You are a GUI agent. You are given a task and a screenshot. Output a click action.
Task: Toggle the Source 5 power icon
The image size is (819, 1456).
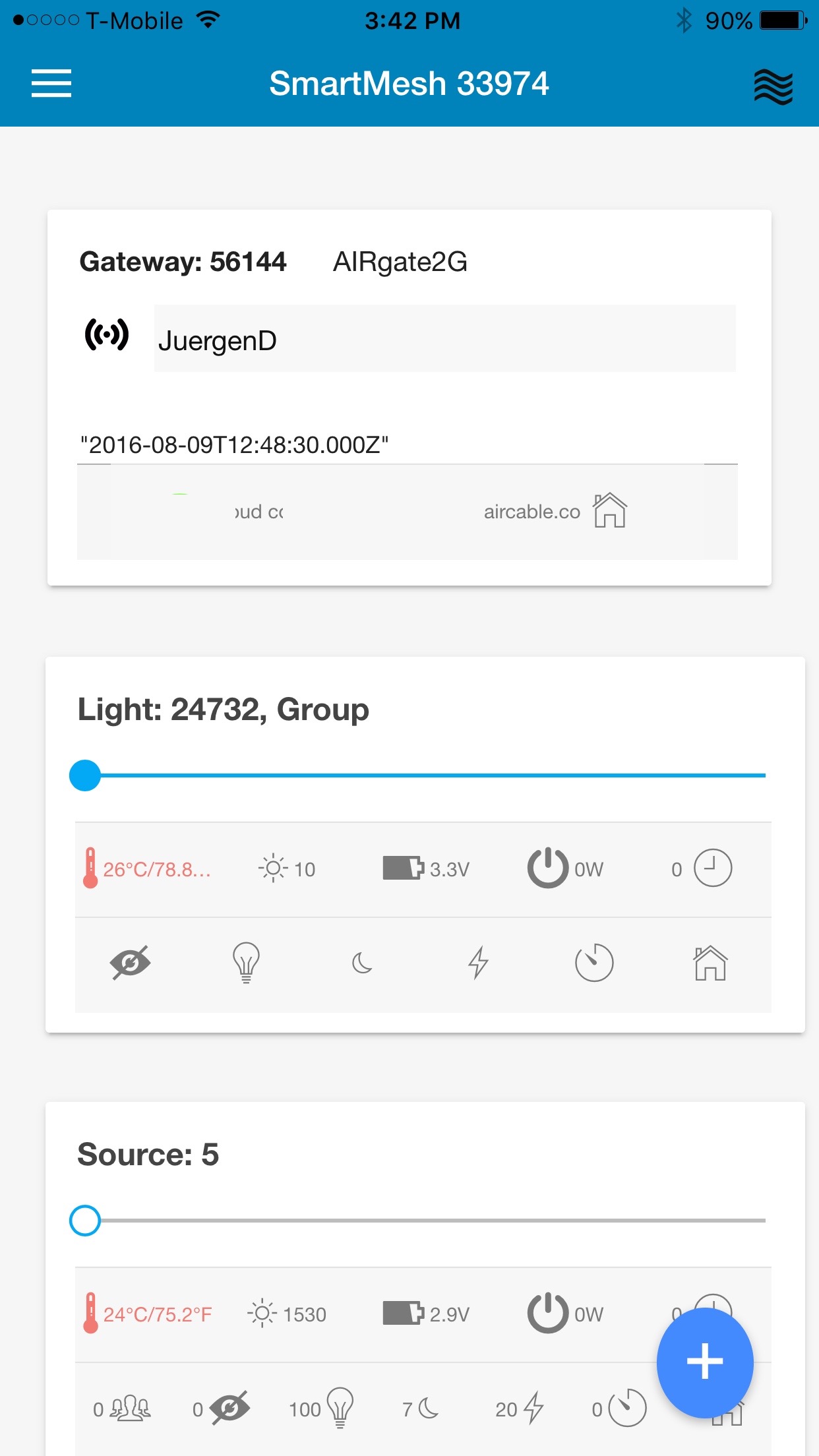coord(547,1314)
